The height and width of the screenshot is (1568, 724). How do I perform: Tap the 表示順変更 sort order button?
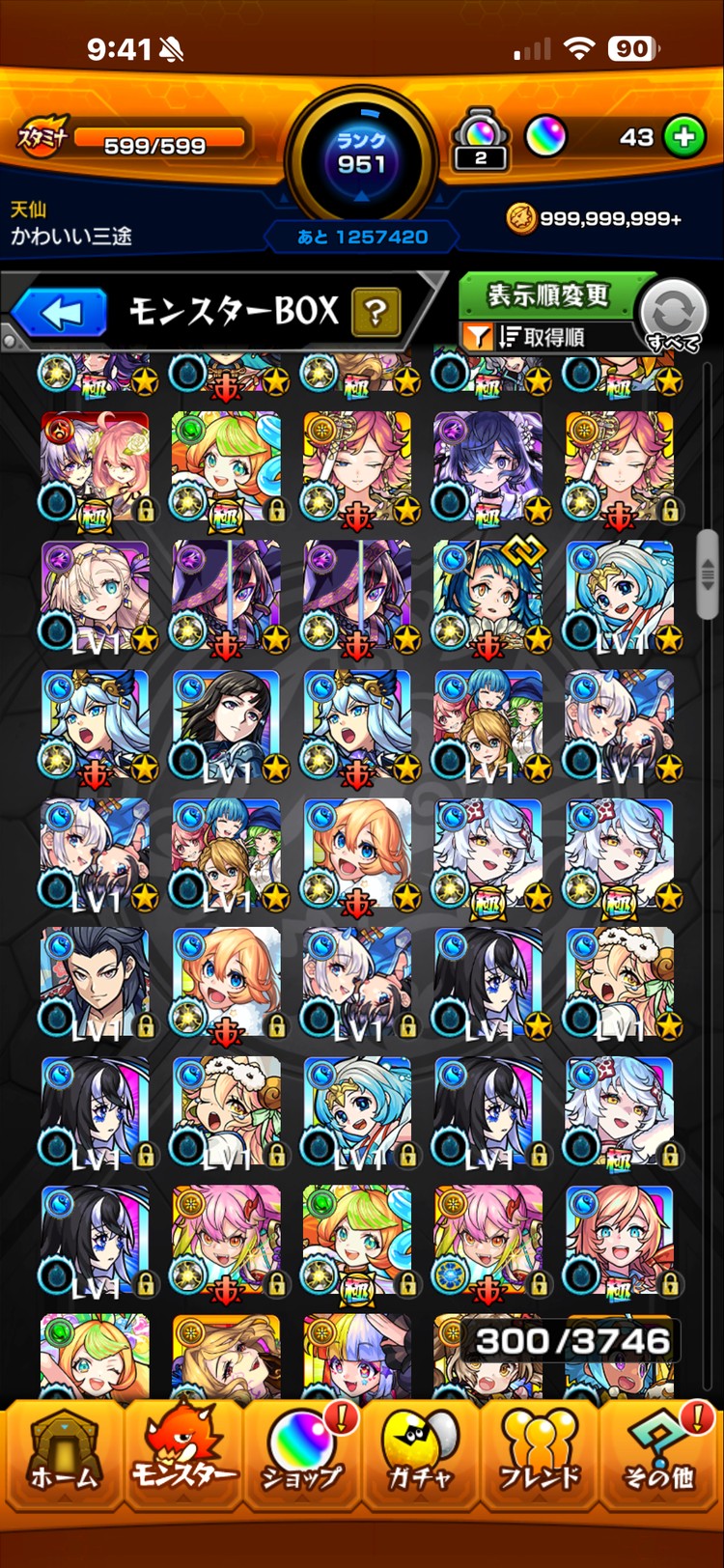coord(547,295)
